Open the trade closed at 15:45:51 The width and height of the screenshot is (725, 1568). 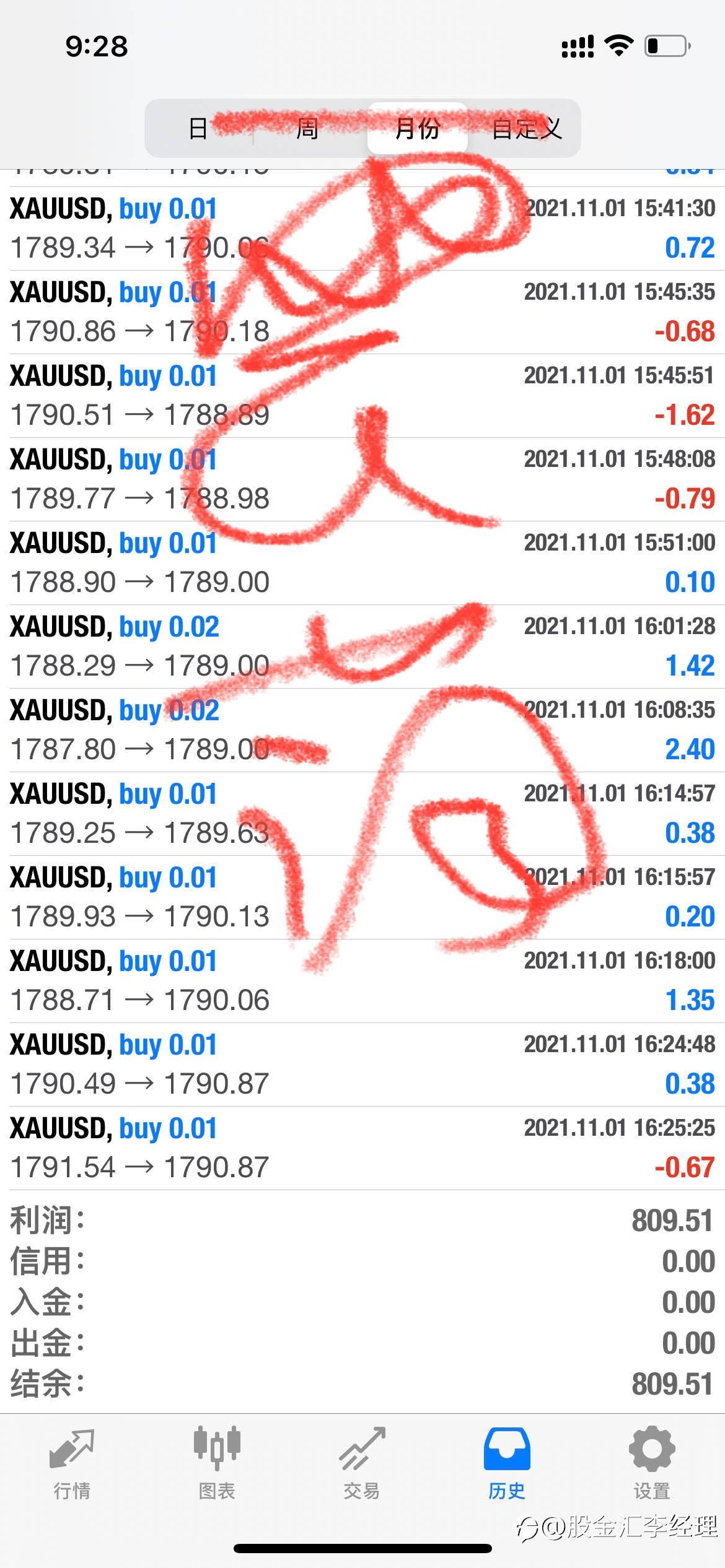tap(362, 396)
